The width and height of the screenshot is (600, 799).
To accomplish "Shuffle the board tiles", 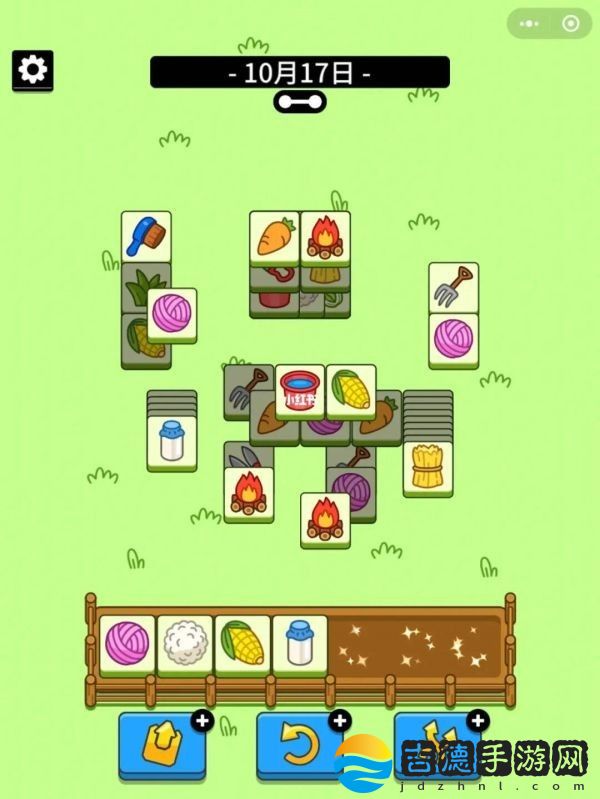I will pos(437,744).
